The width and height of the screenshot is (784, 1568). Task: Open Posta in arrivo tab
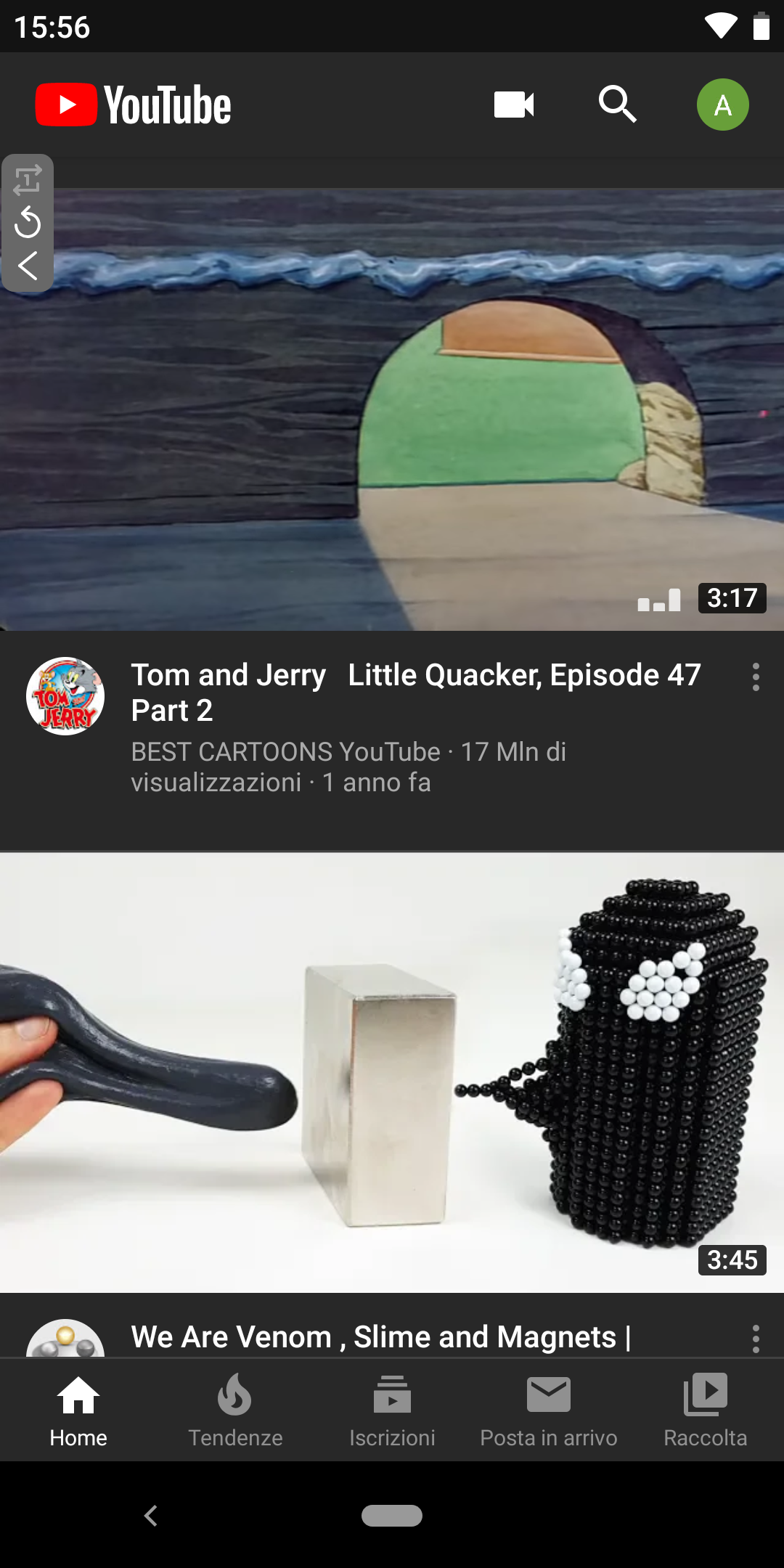[x=549, y=1410]
